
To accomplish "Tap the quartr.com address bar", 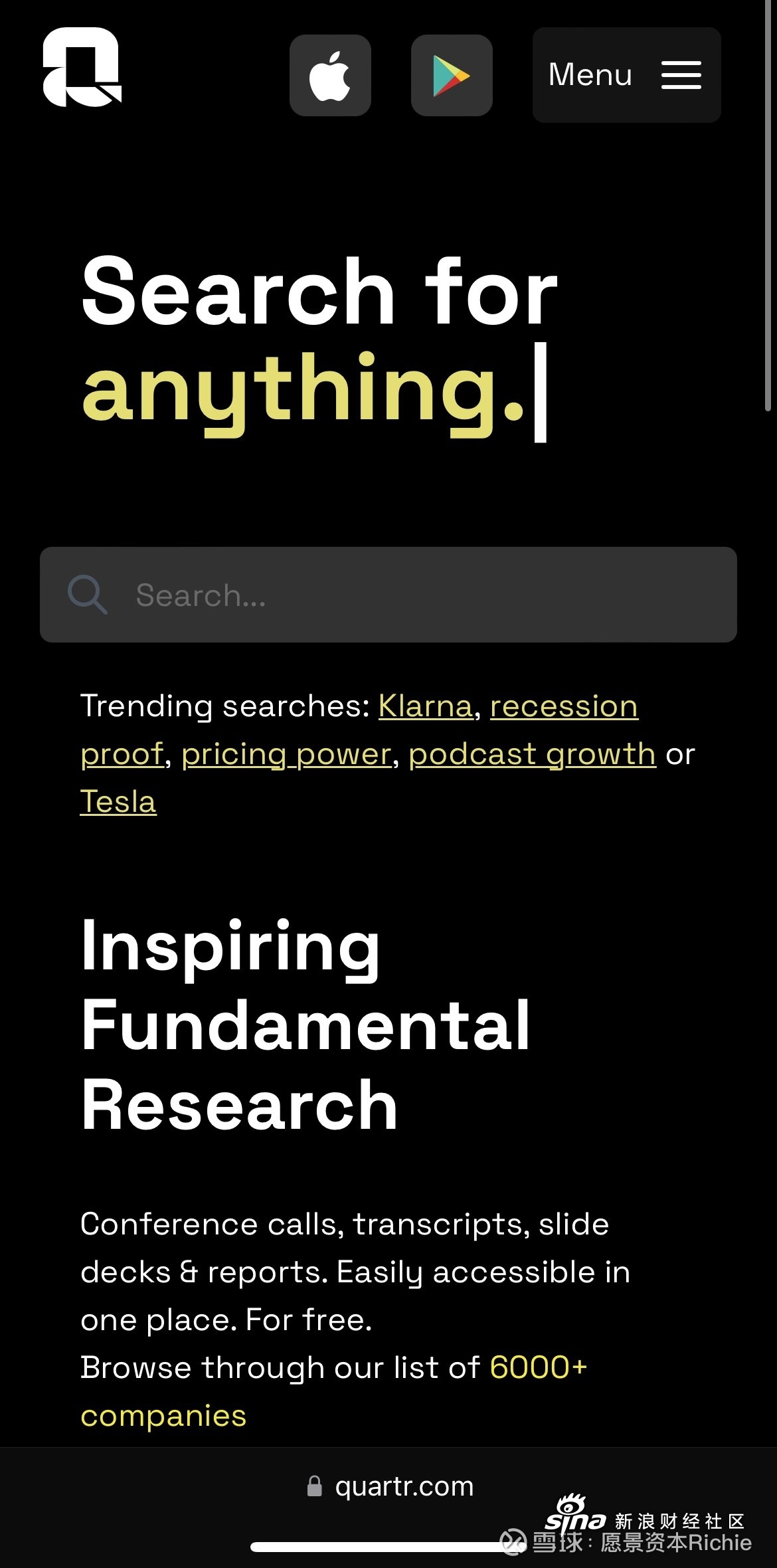I will 390,1486.
